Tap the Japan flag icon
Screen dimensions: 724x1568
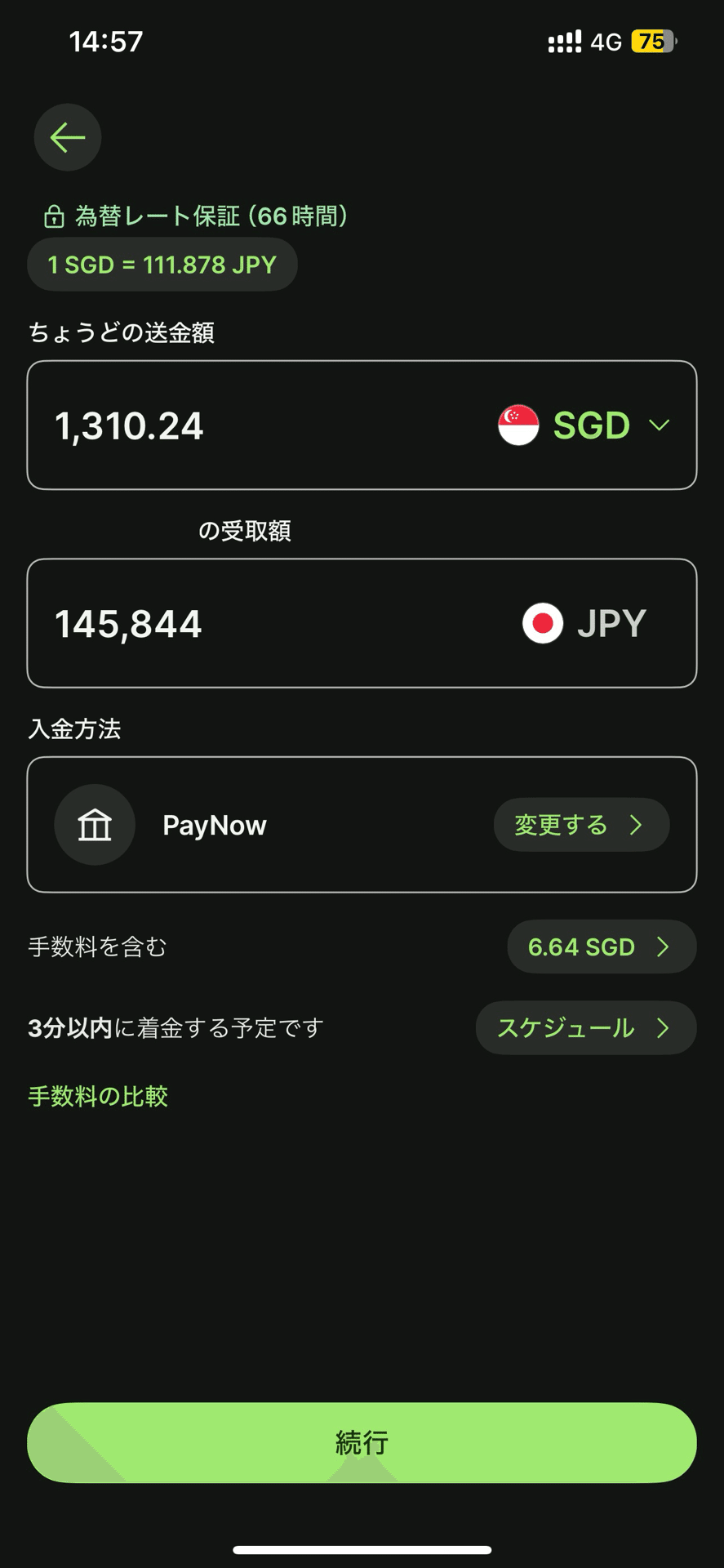[x=542, y=622]
